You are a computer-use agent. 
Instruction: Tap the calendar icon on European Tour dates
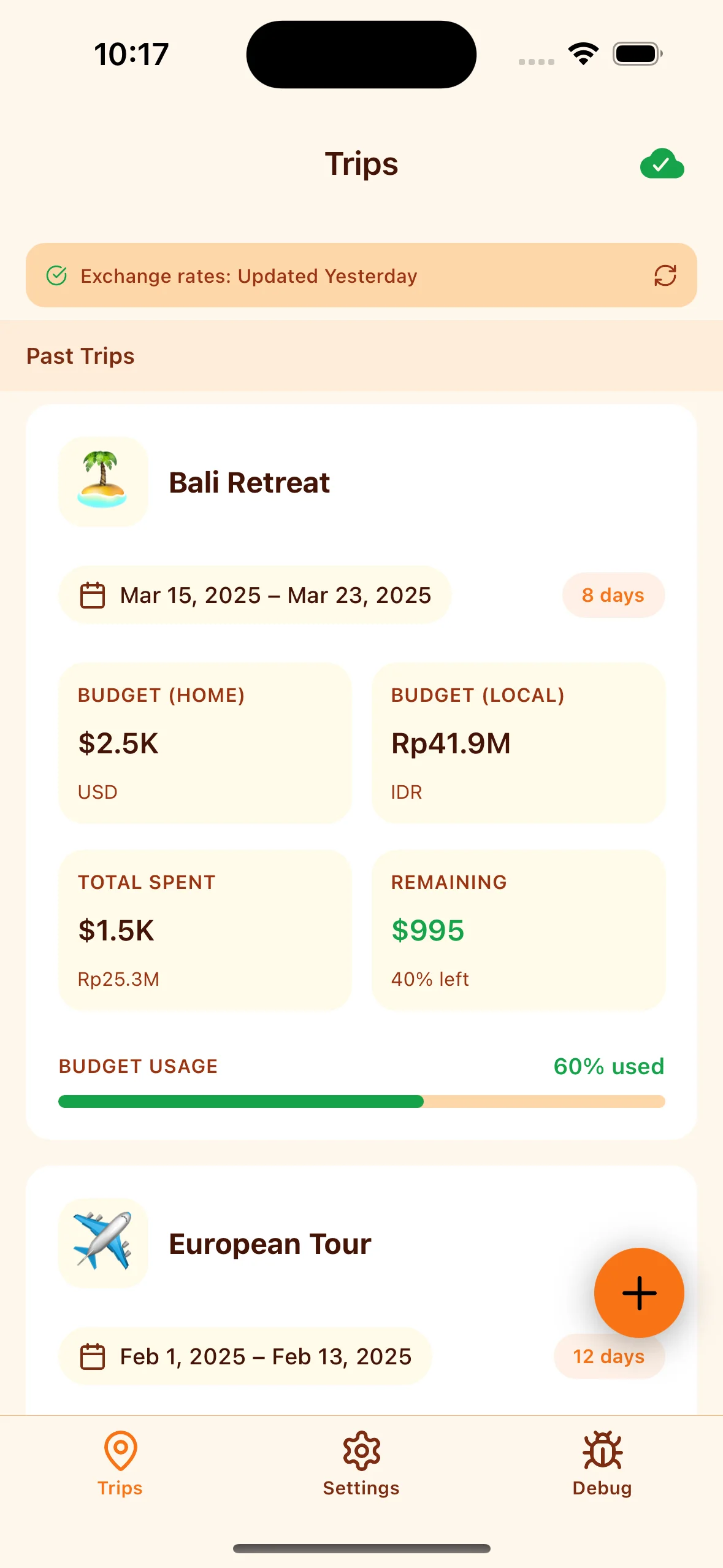click(x=93, y=1356)
